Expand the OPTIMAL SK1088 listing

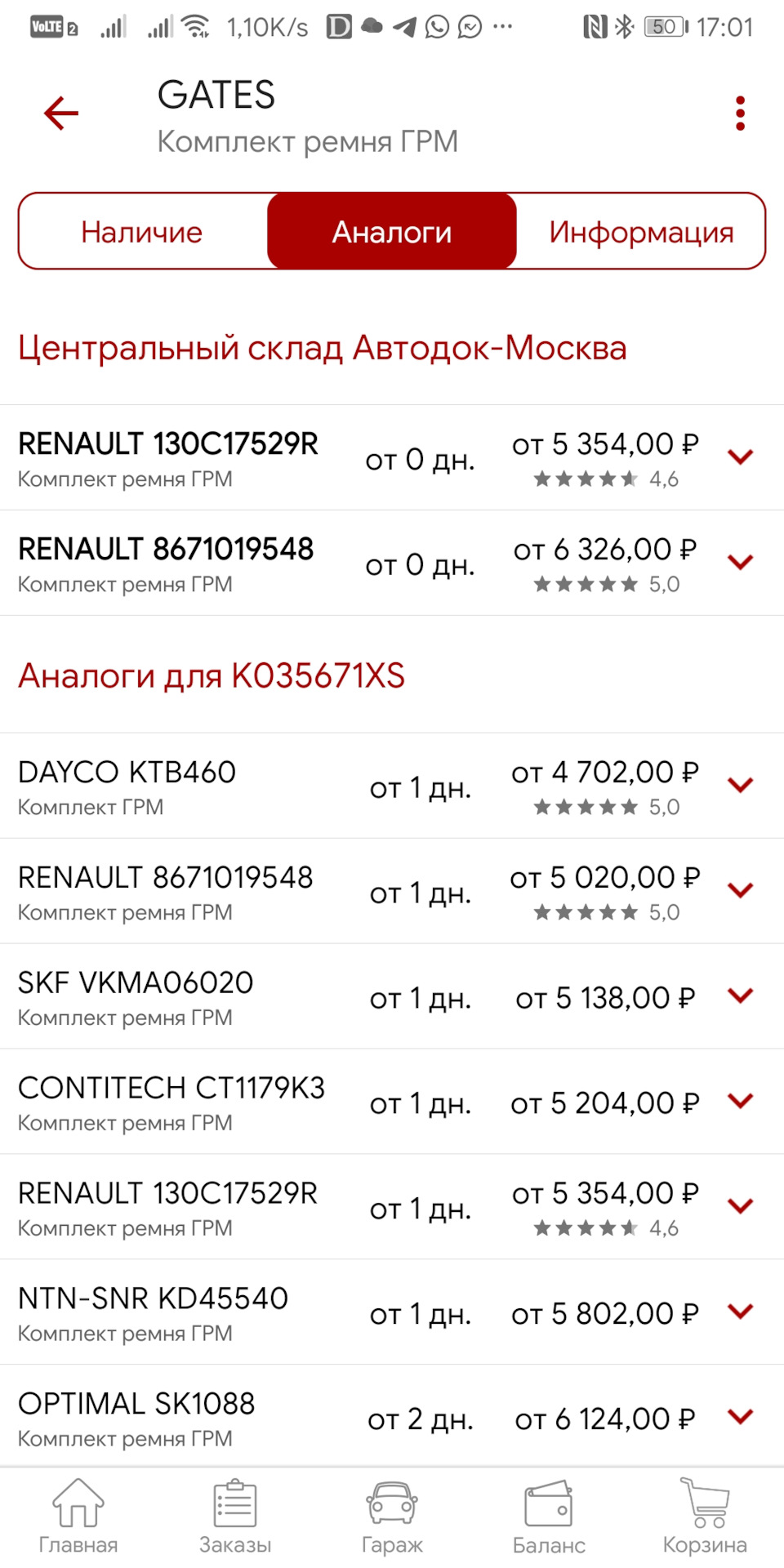coord(740,1419)
